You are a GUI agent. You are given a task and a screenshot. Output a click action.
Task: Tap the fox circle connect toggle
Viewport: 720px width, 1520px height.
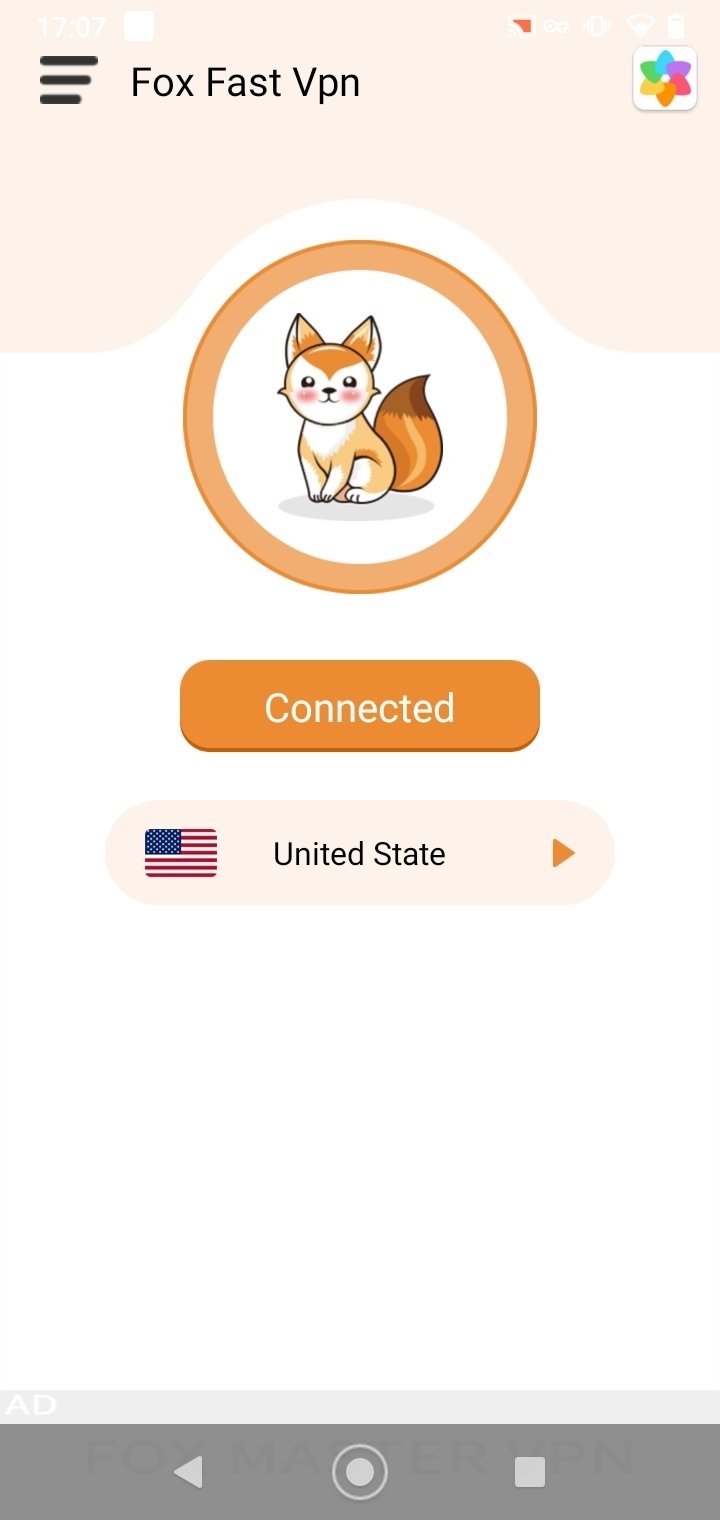[360, 417]
